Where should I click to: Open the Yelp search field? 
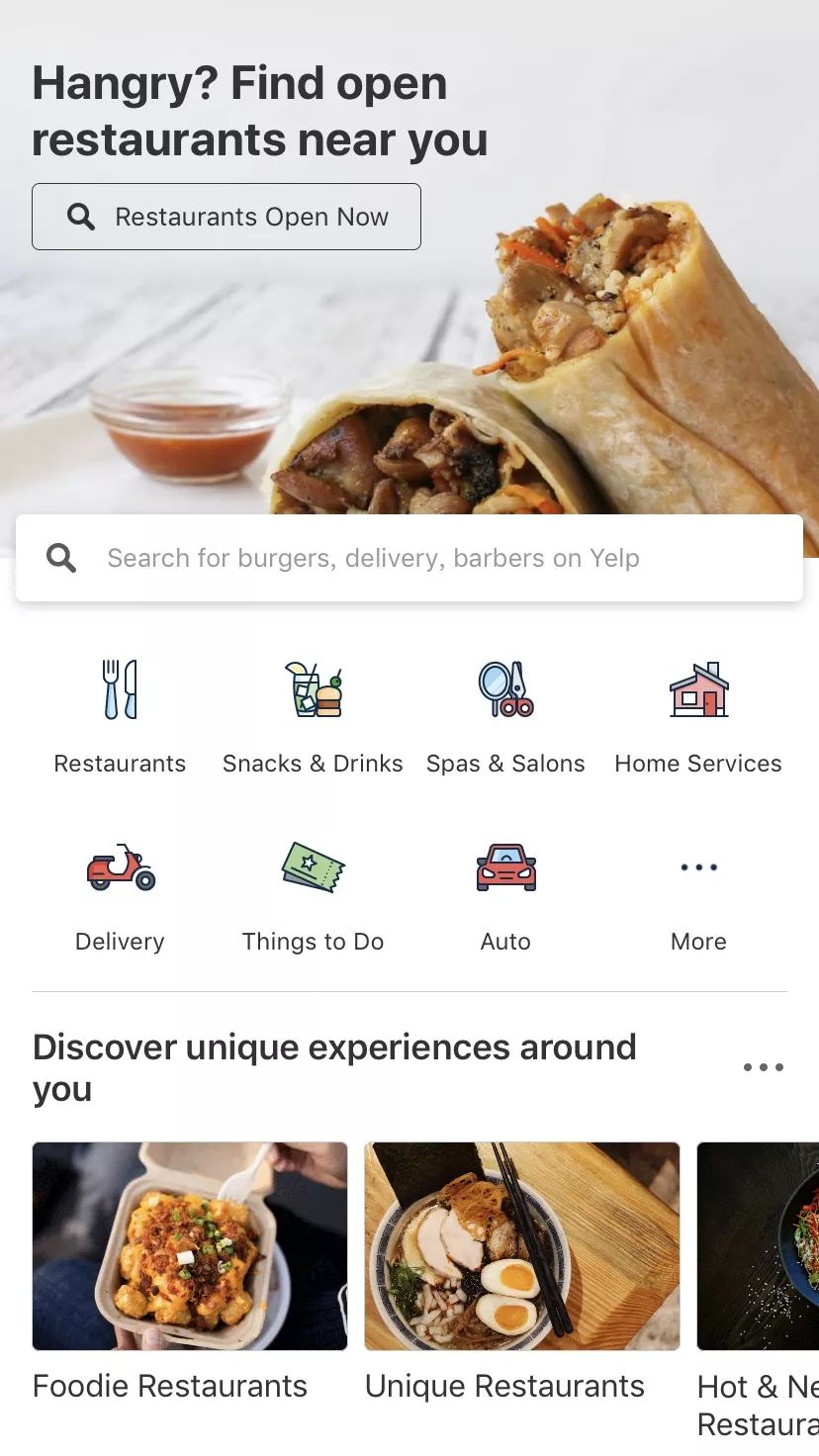click(409, 558)
